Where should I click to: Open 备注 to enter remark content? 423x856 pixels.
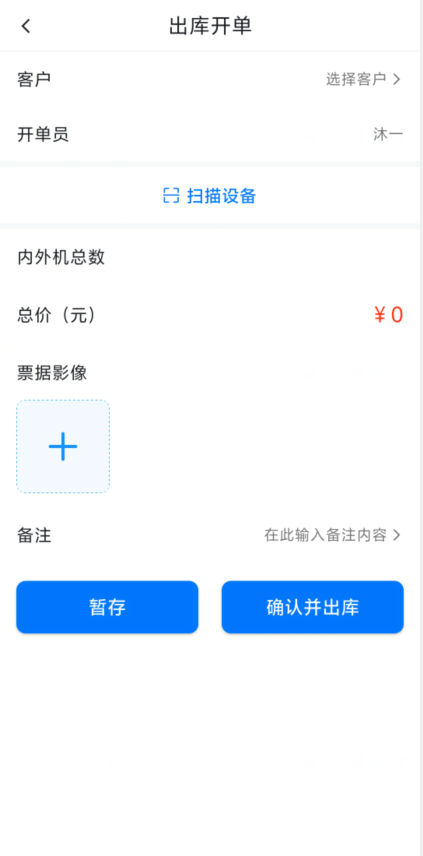(211, 536)
